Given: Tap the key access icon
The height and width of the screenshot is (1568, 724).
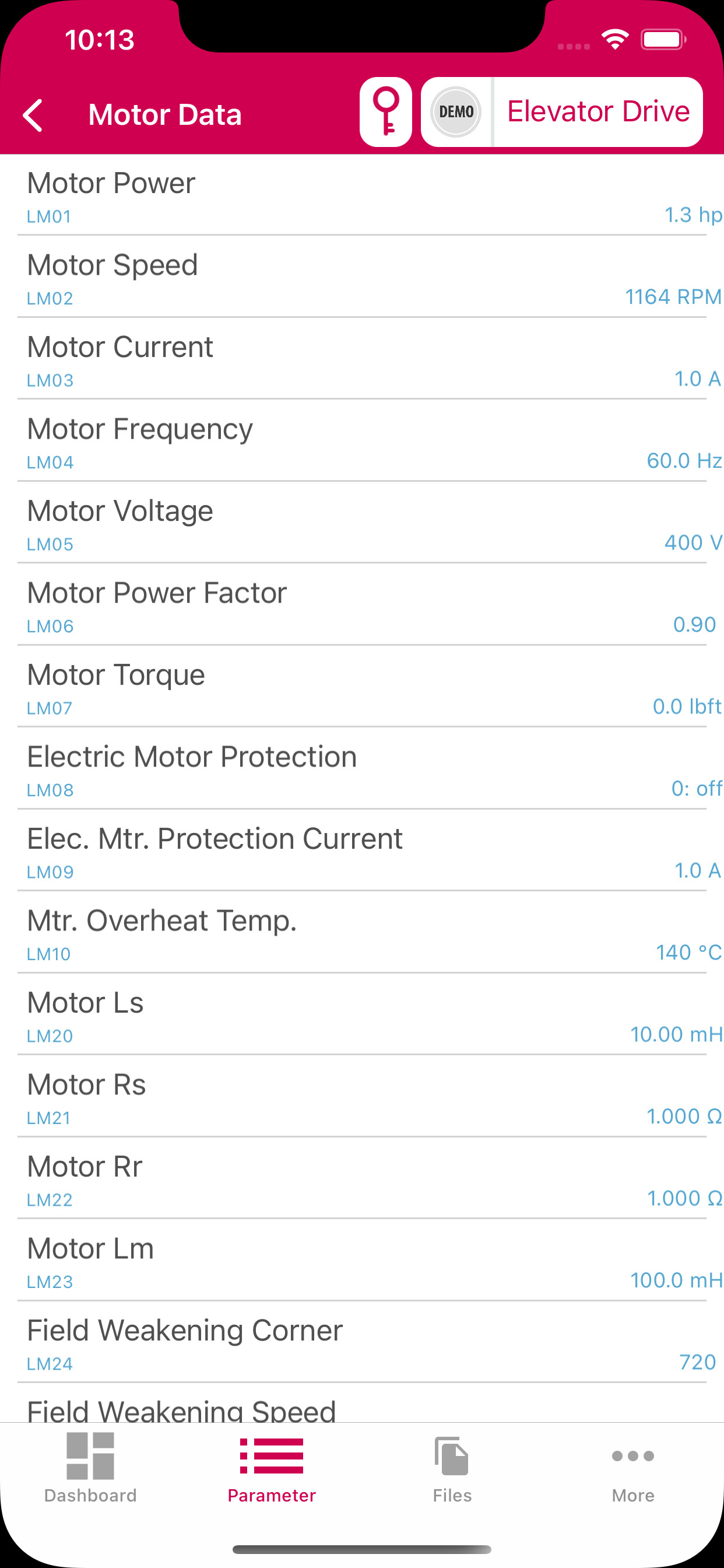Looking at the screenshot, I should [386, 112].
